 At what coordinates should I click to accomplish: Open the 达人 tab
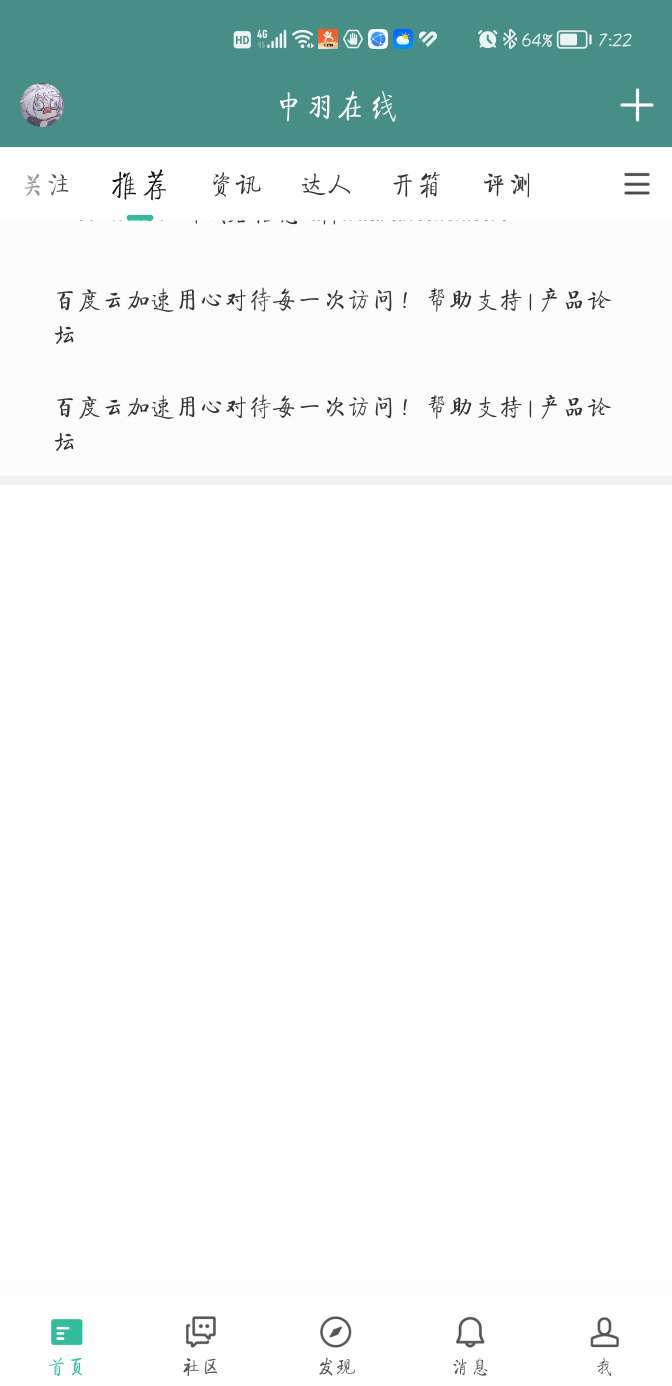pyautogui.click(x=326, y=185)
